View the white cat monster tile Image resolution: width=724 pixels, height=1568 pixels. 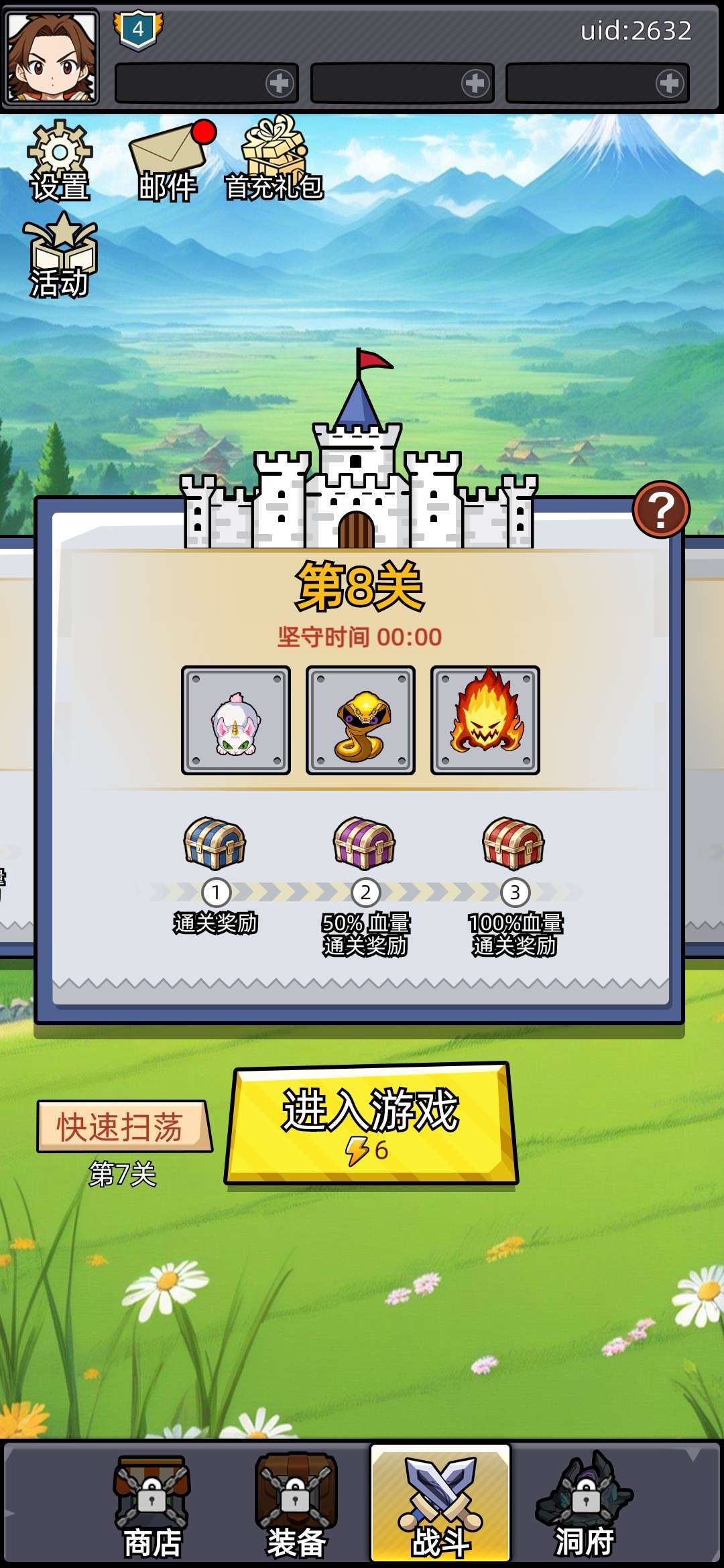coord(236,720)
